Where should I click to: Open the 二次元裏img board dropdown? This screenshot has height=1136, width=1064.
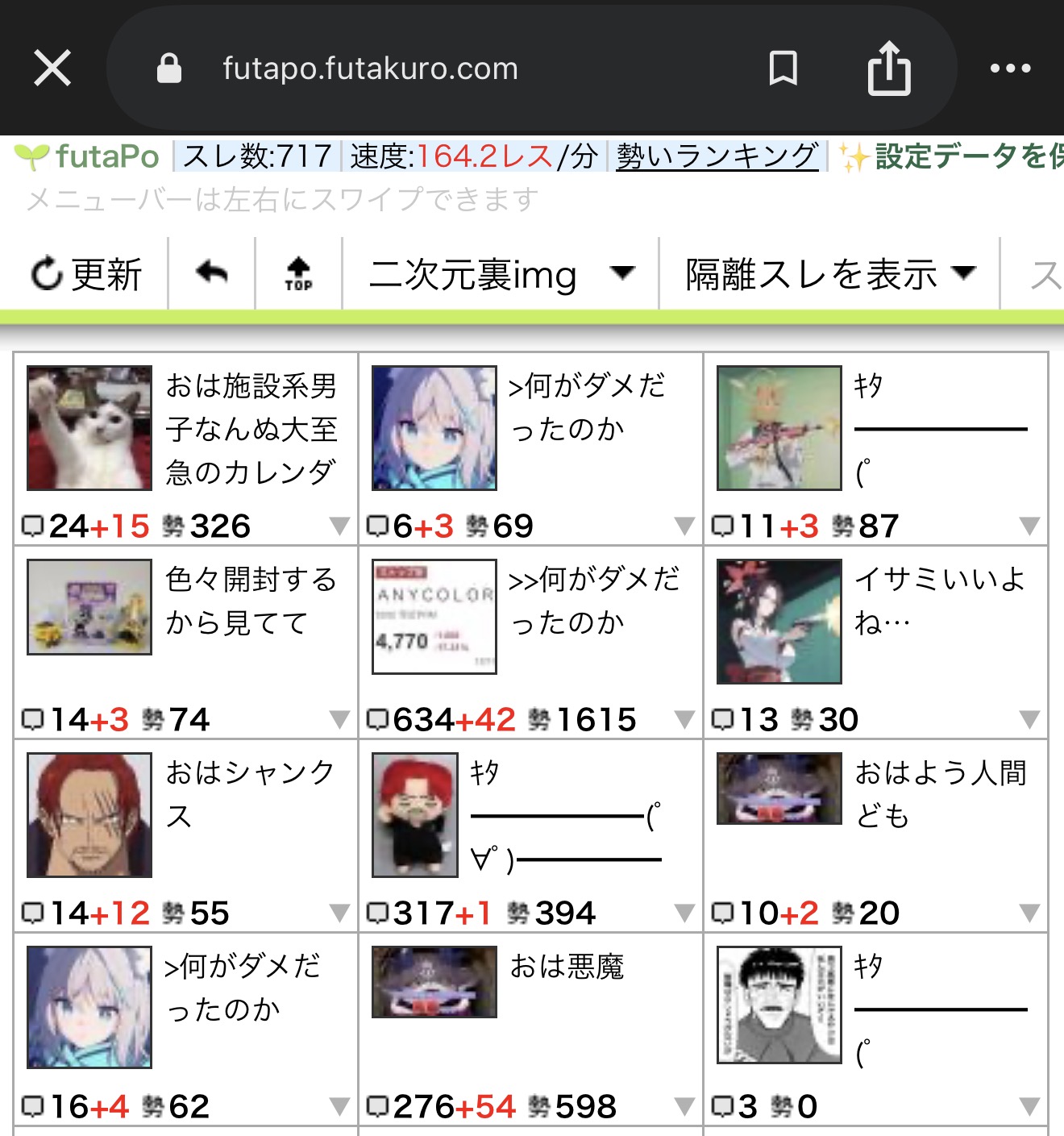pyautogui.click(x=501, y=274)
